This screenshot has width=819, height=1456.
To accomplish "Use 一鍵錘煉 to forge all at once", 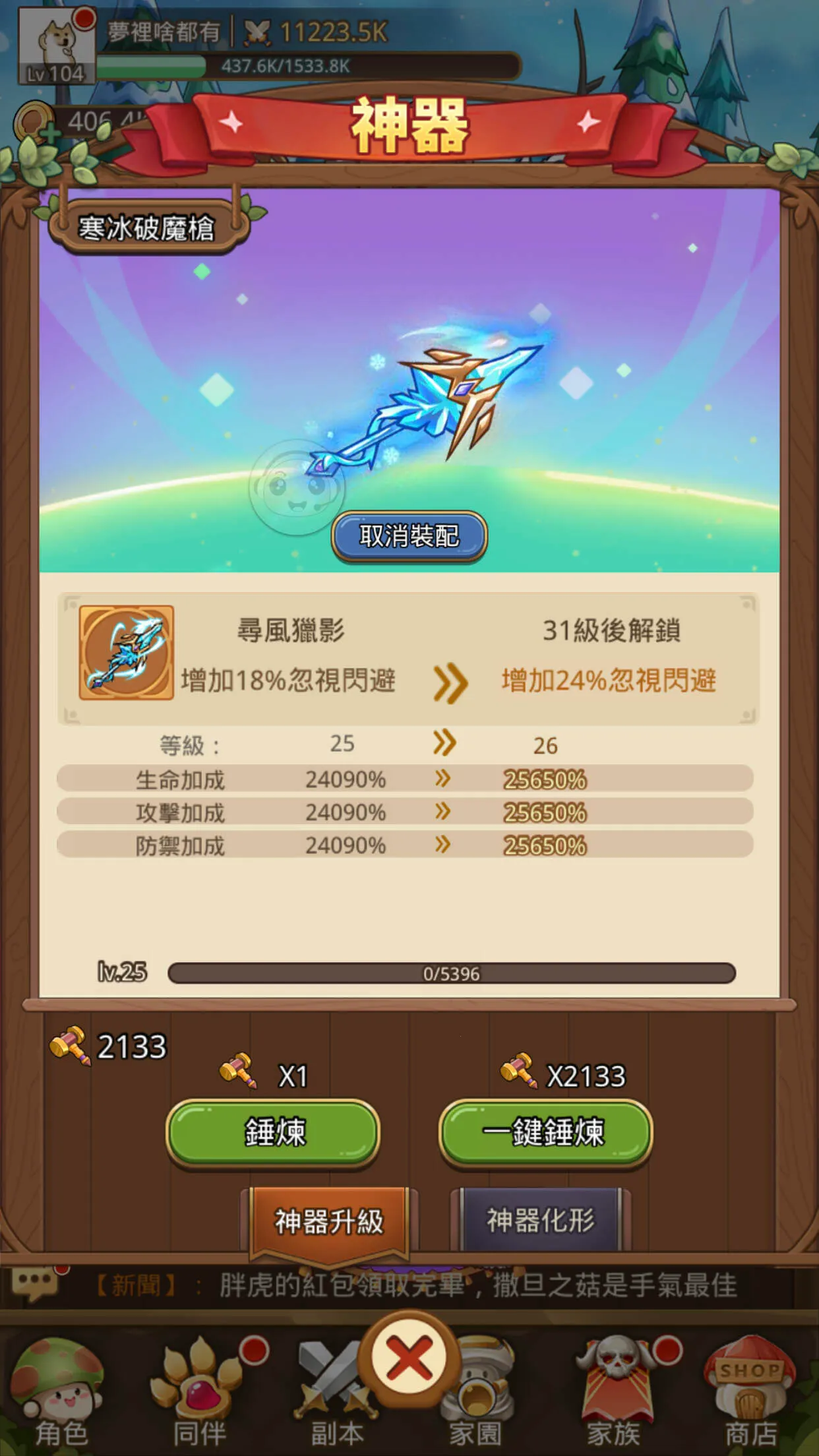I will pyautogui.click(x=545, y=1132).
